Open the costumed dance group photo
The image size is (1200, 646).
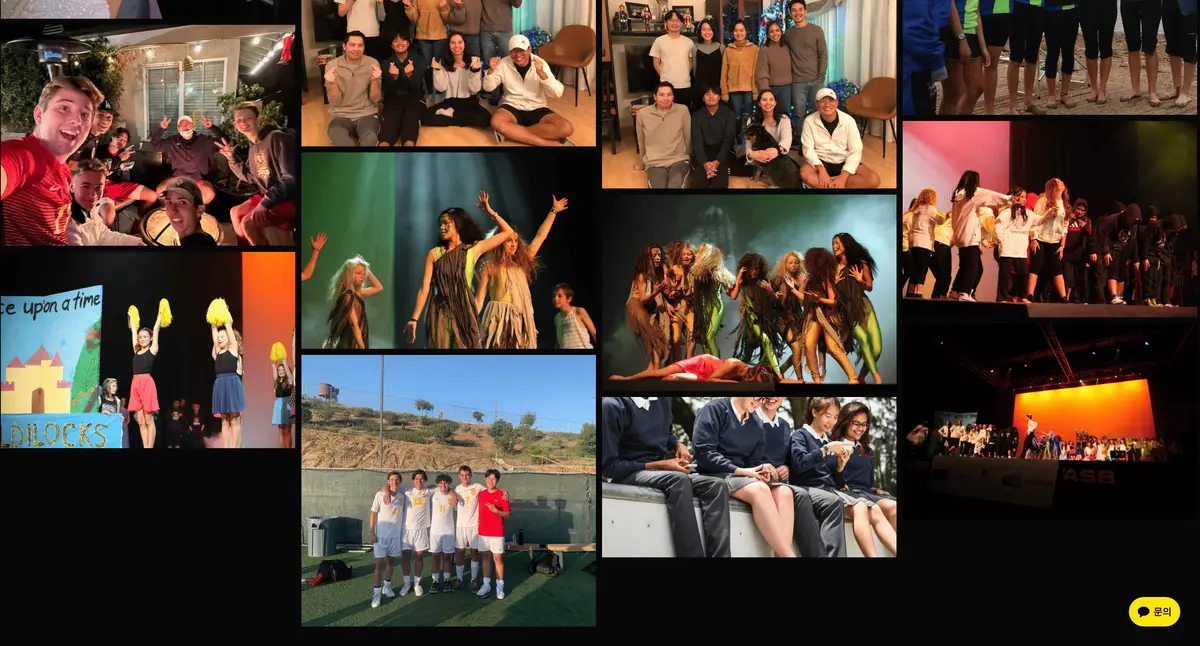pyautogui.click(x=748, y=289)
